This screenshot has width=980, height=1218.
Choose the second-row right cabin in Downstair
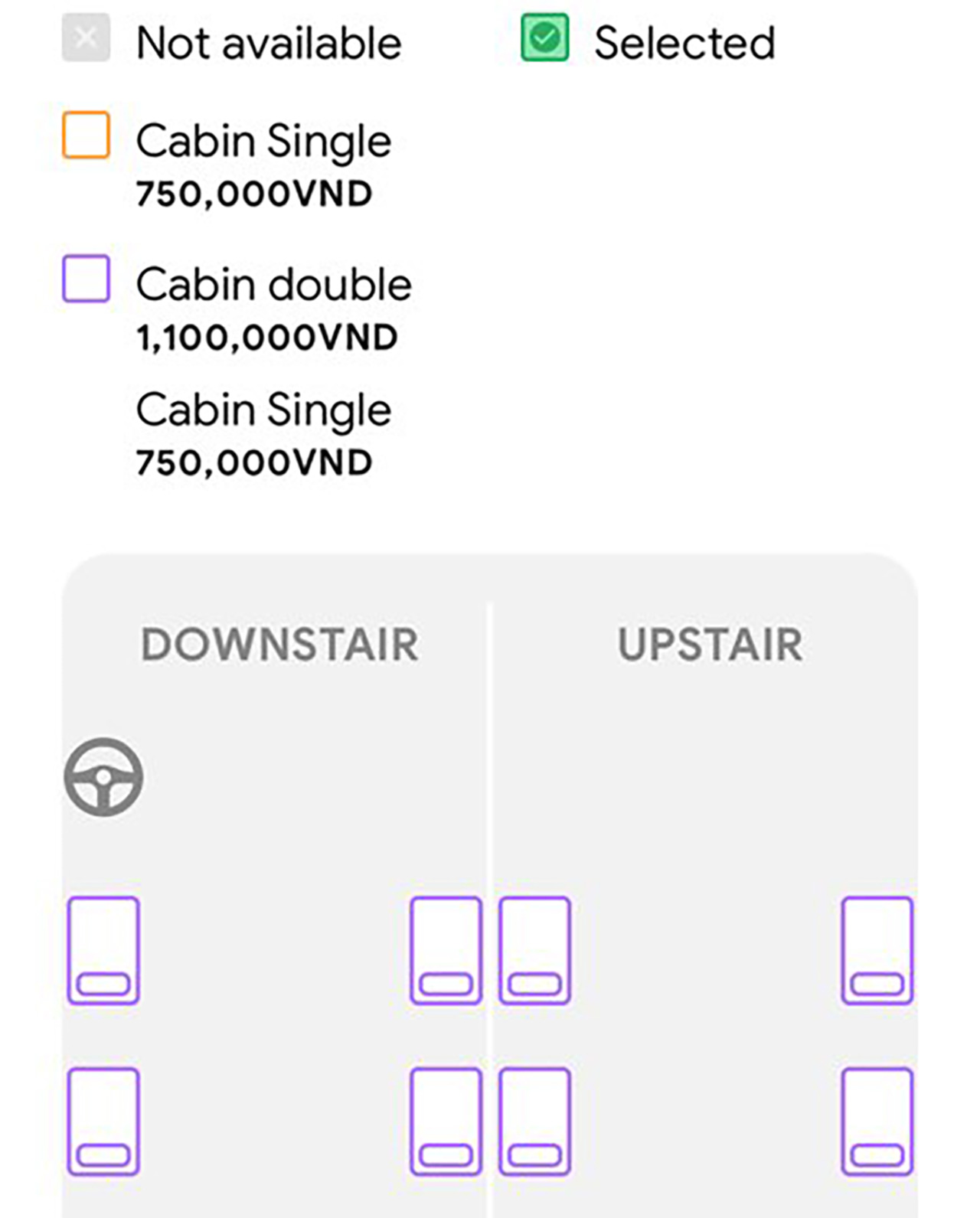(446, 1122)
